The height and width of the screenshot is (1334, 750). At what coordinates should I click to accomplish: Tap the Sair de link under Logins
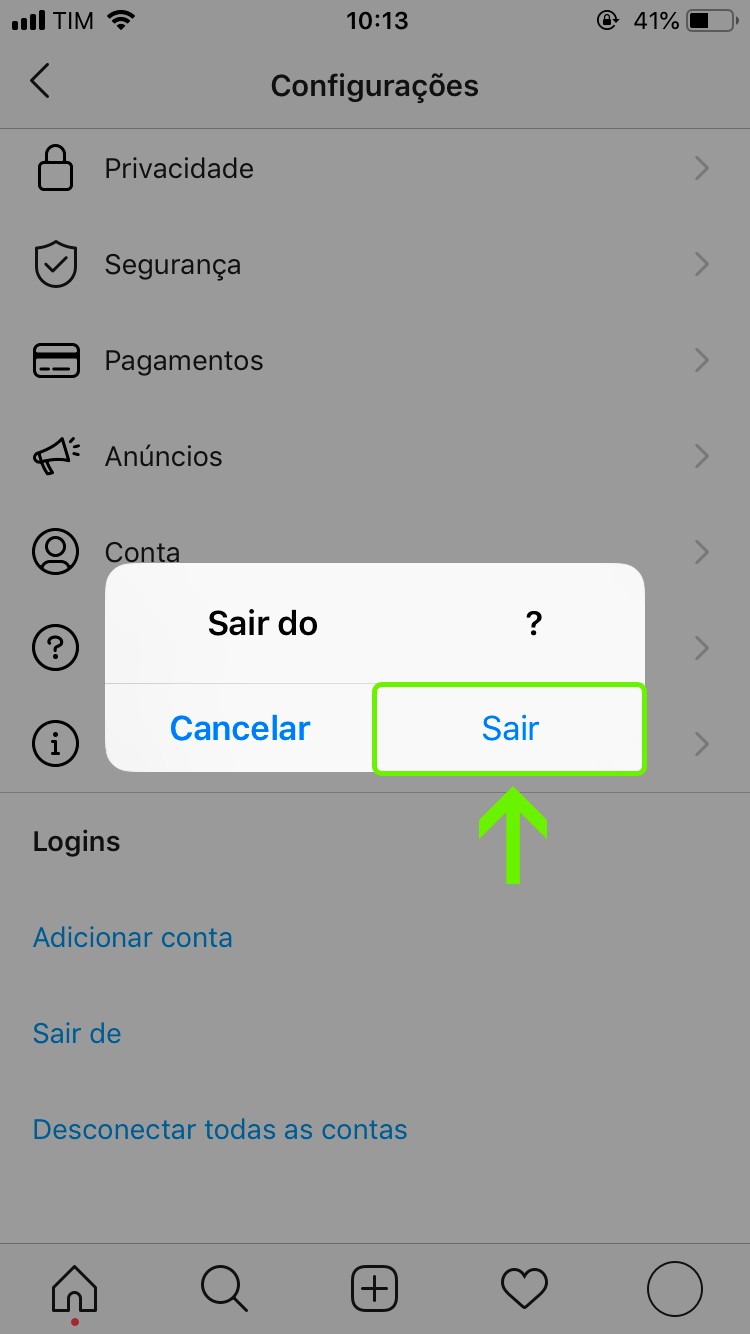point(77,1034)
